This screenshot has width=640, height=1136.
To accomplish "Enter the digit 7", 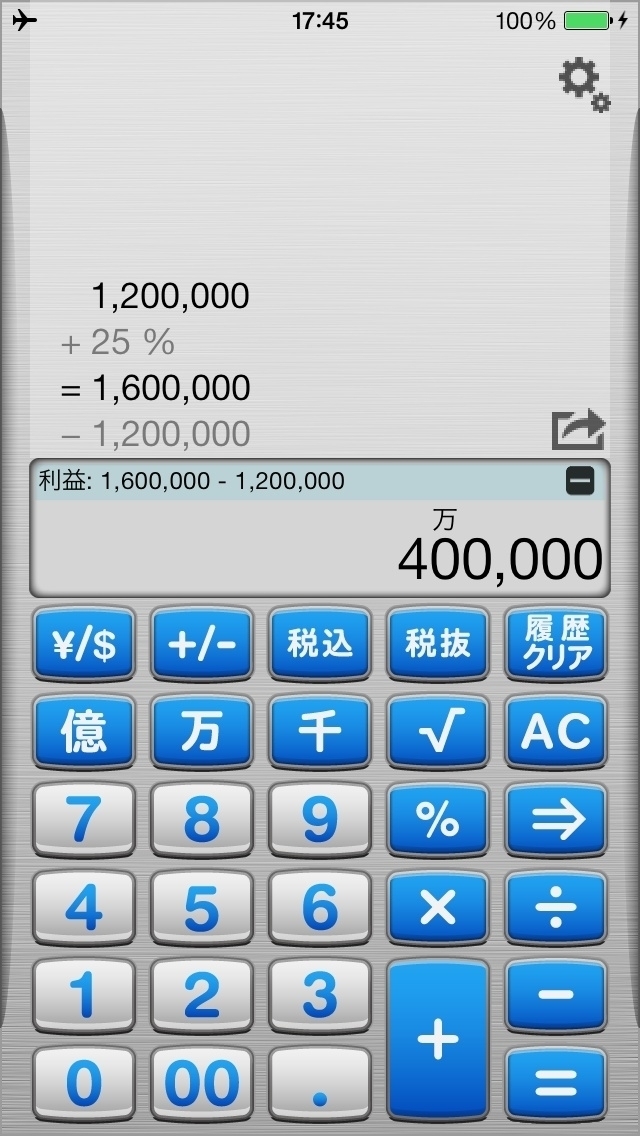I will click(84, 820).
